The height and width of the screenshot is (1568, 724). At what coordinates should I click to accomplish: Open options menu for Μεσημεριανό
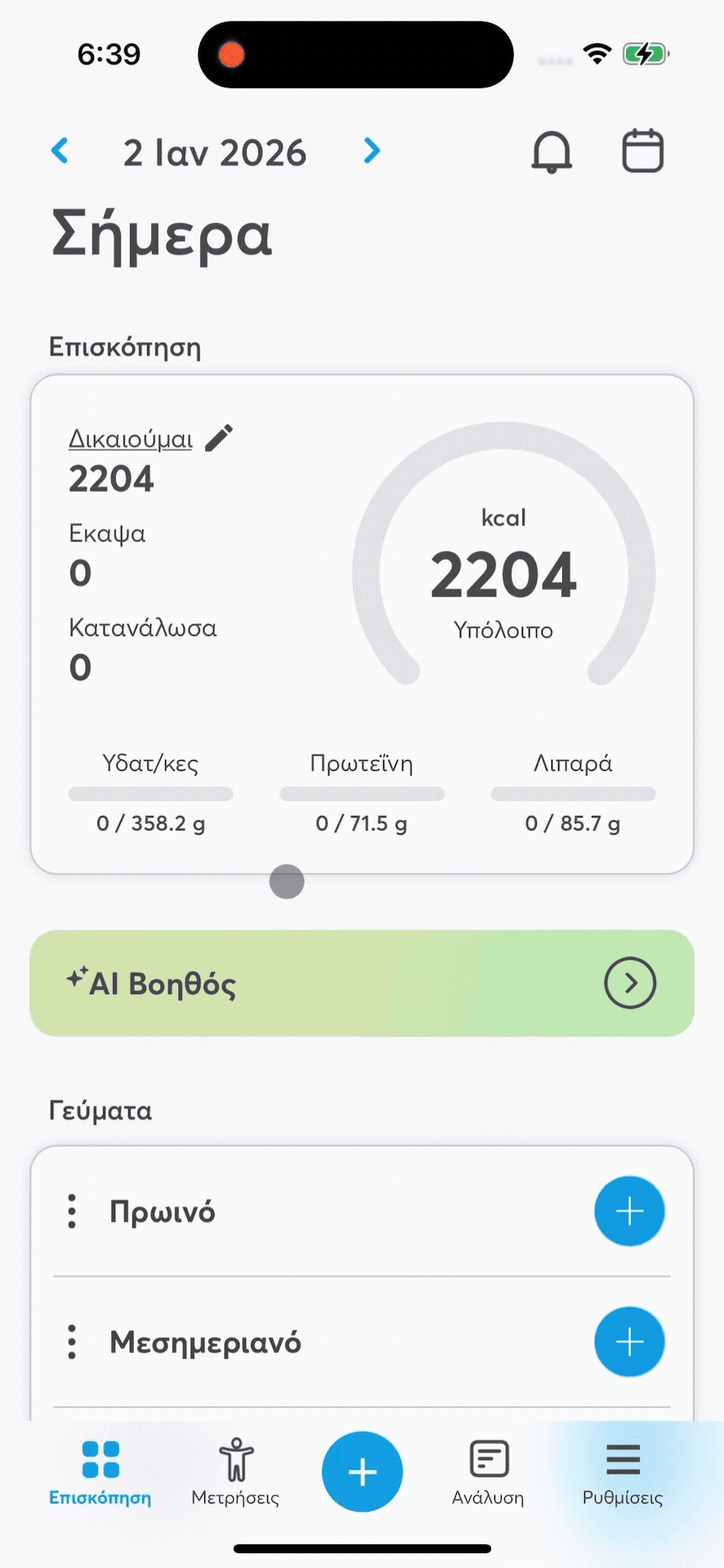(x=72, y=1342)
